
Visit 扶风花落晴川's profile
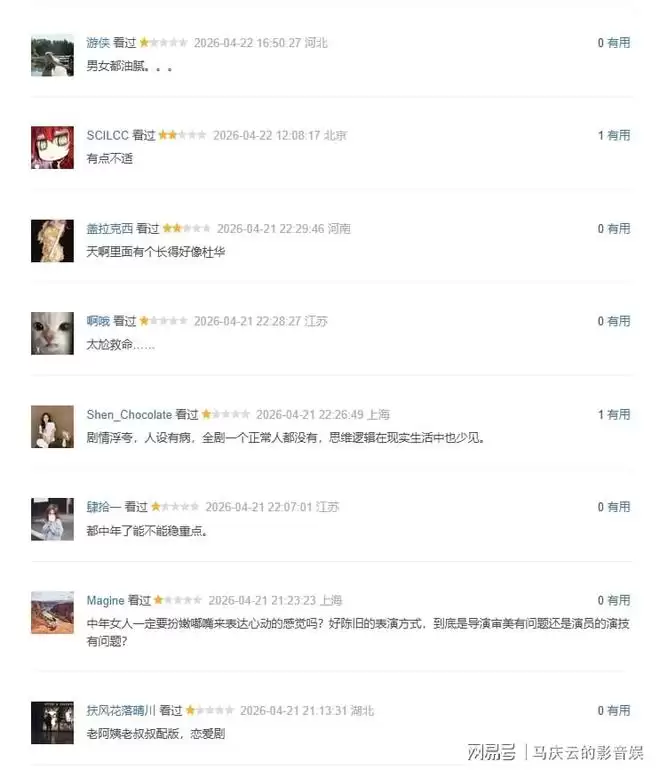[x=121, y=710]
